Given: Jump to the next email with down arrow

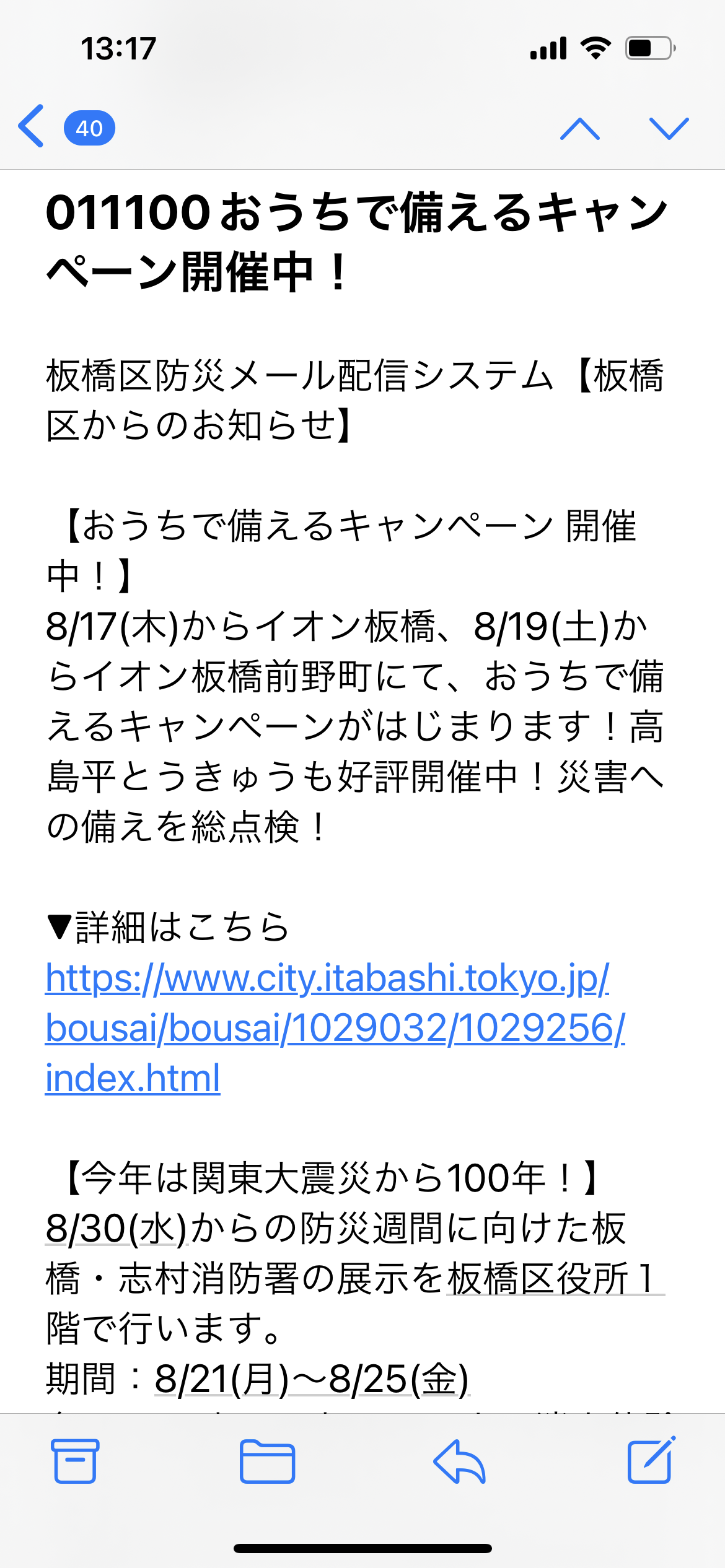Looking at the screenshot, I should tap(669, 128).
